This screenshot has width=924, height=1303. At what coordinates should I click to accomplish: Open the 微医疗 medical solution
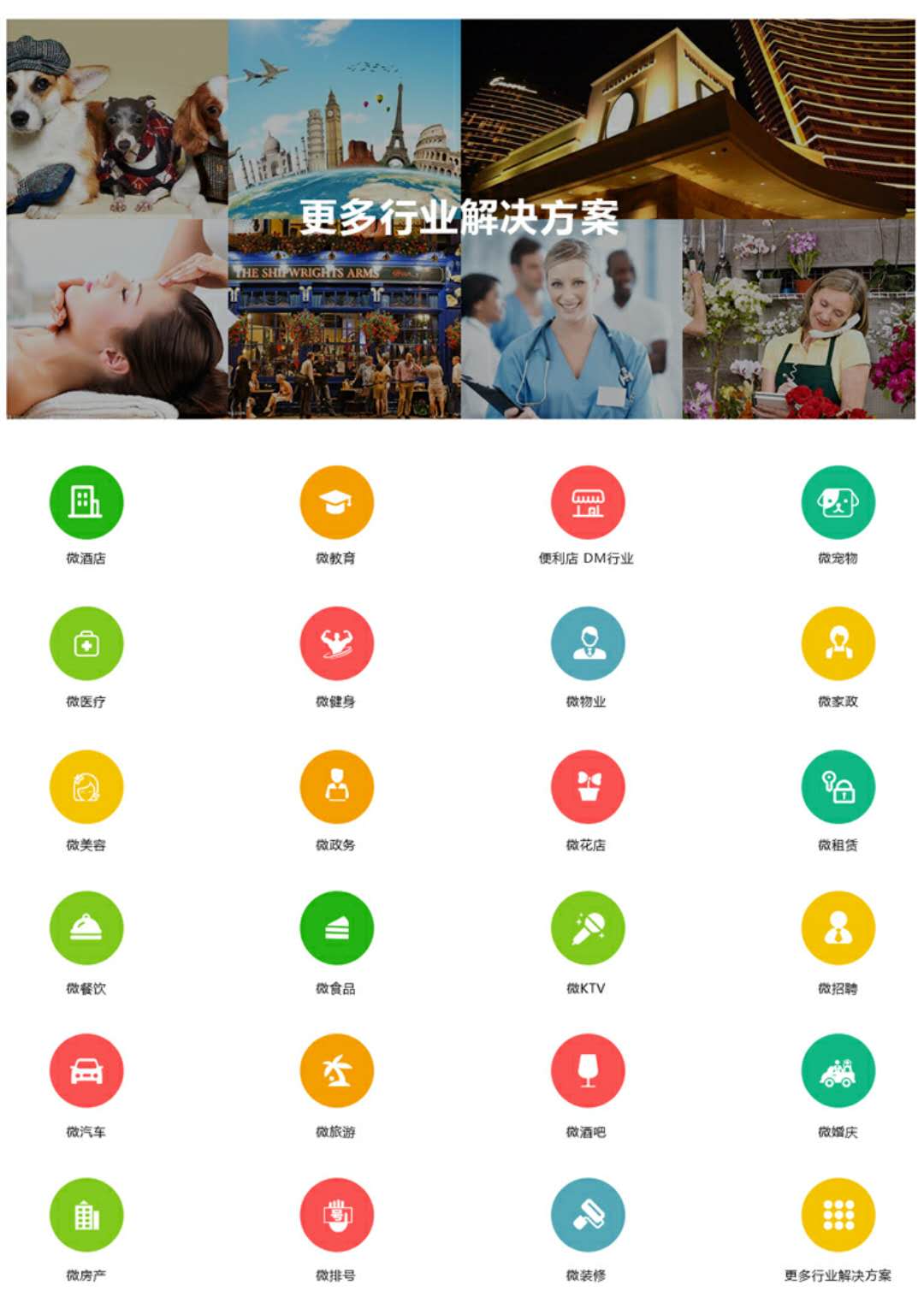click(x=86, y=644)
